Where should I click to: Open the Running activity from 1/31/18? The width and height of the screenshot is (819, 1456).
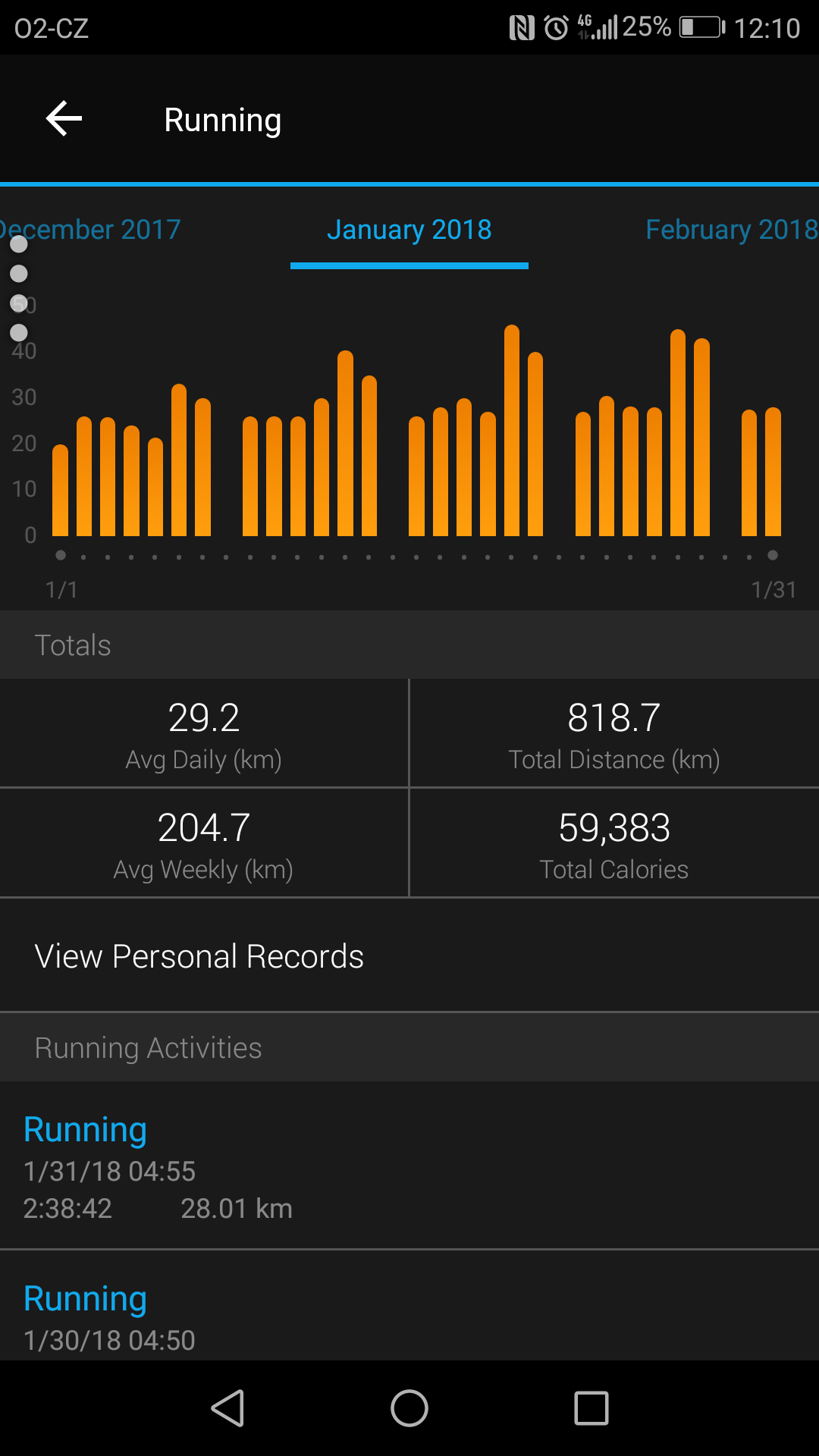(x=409, y=1166)
